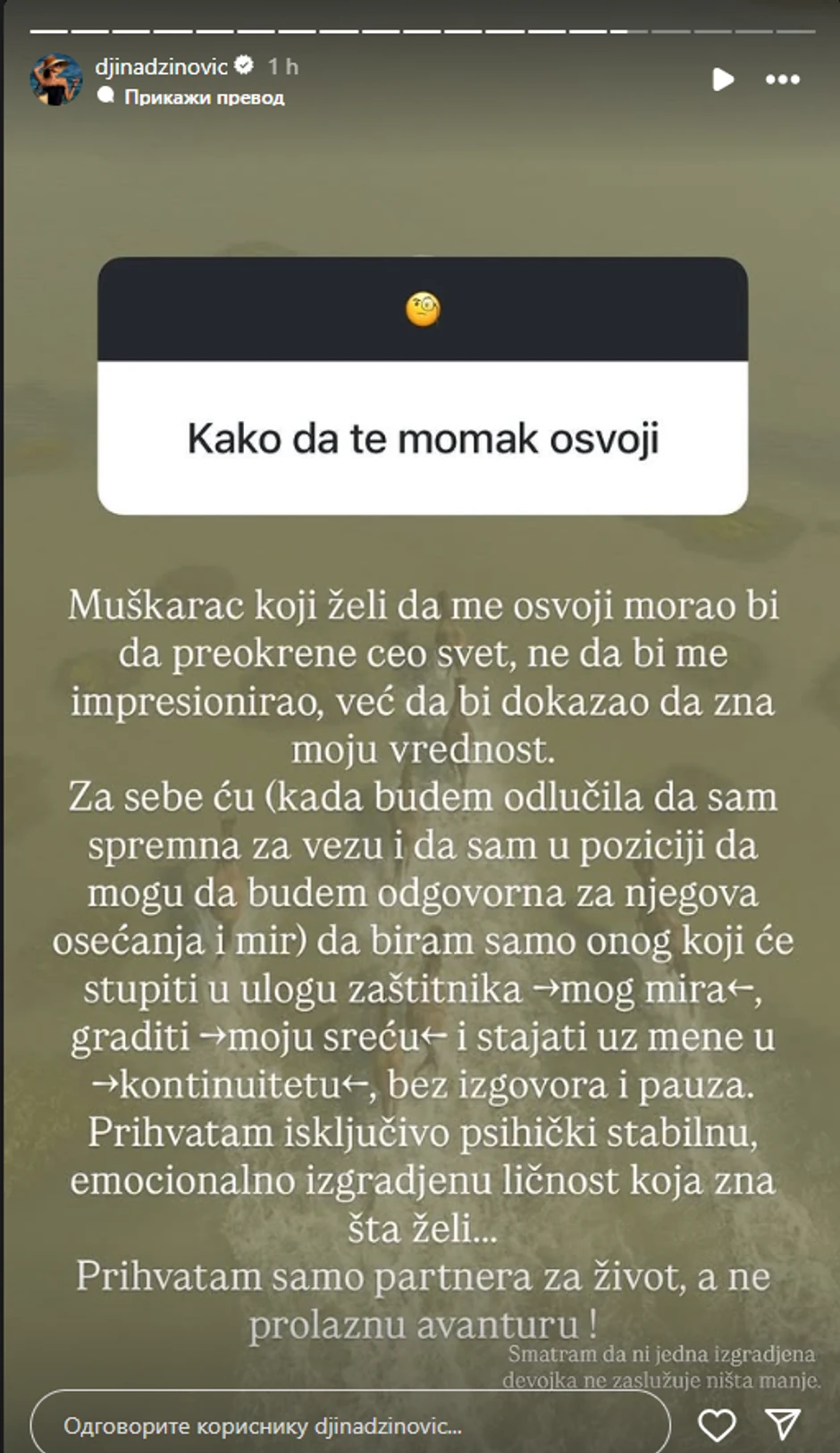Screen dimensions: 840x1453
Task: Tap the question sticker to toggle responses
Action: 424,386
